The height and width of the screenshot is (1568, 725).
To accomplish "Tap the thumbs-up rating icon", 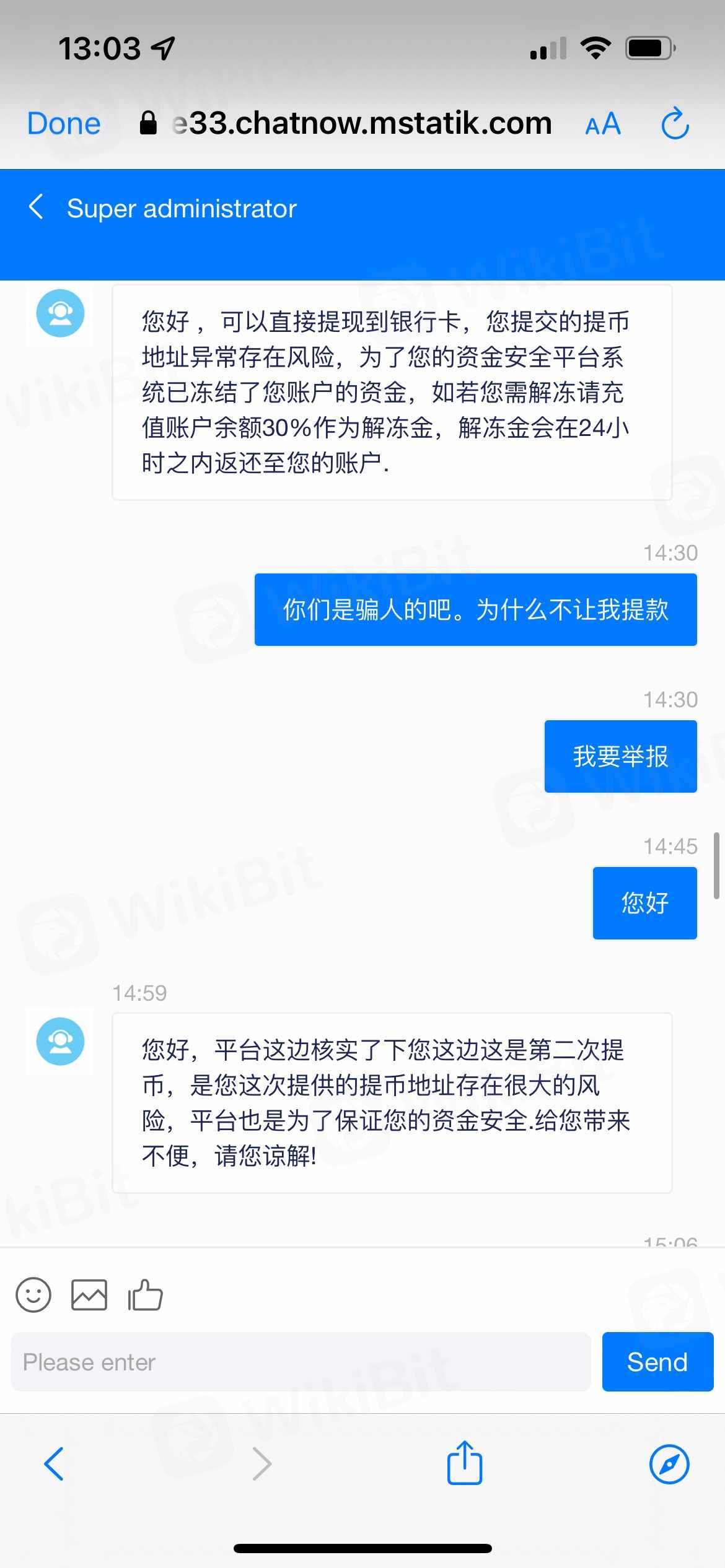I will pos(145,1295).
